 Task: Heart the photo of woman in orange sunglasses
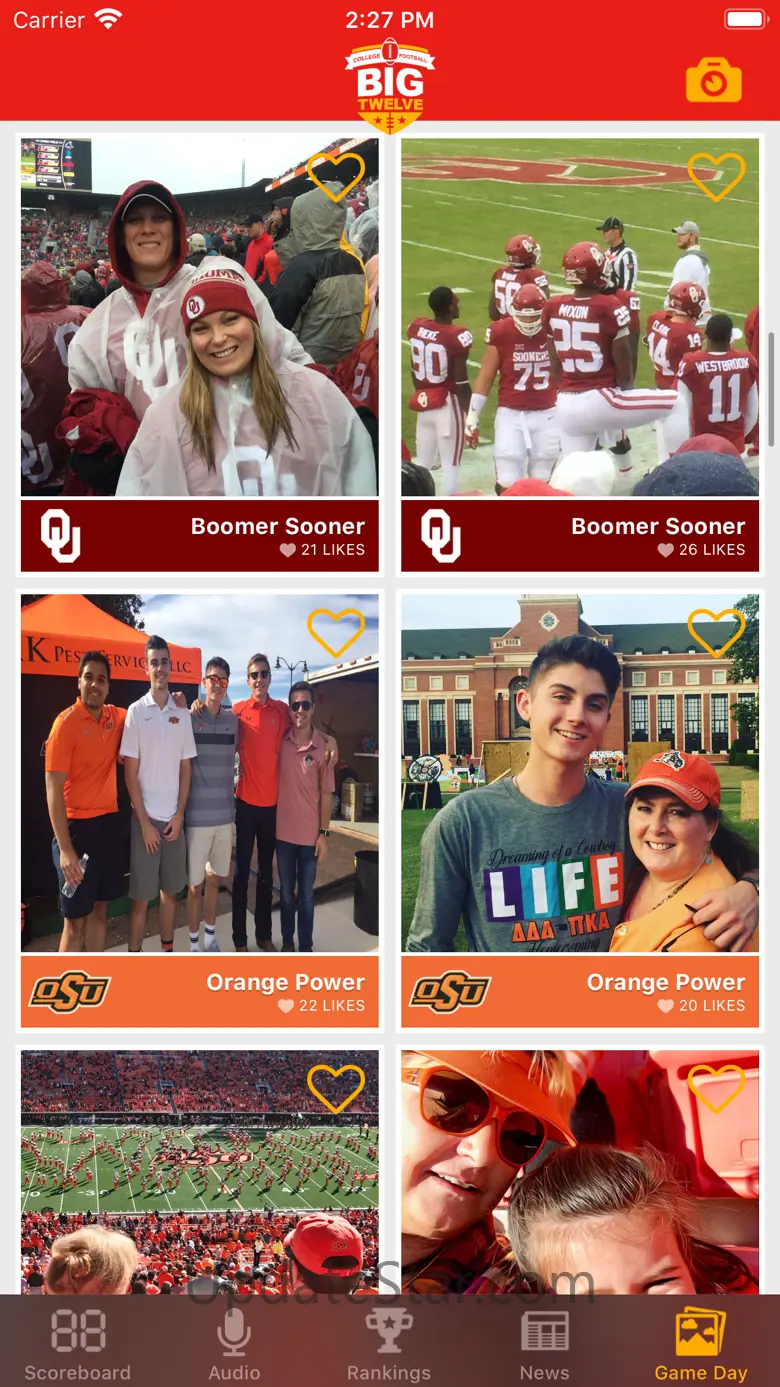click(716, 1088)
